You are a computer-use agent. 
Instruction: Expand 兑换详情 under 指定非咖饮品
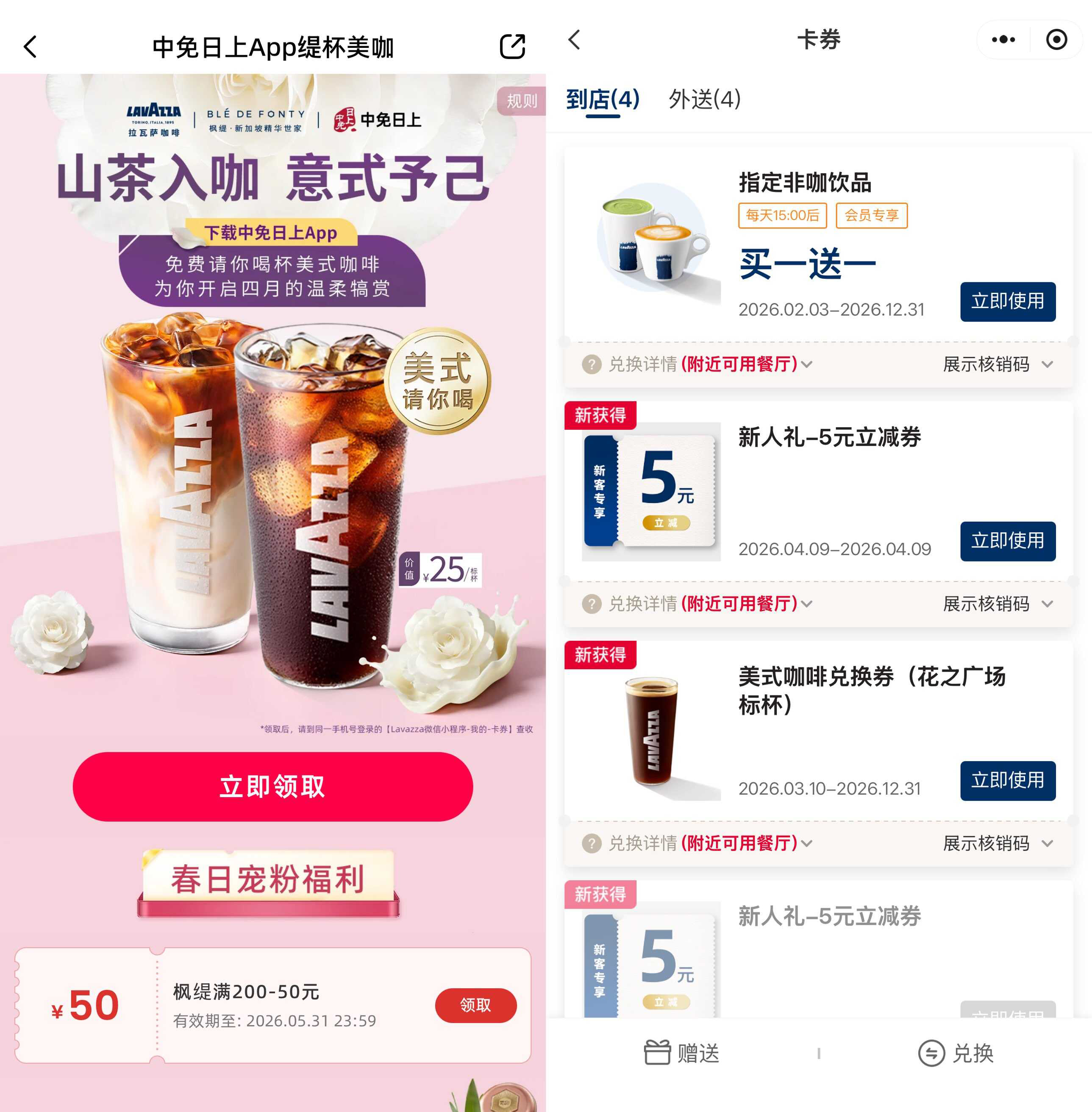click(710, 364)
